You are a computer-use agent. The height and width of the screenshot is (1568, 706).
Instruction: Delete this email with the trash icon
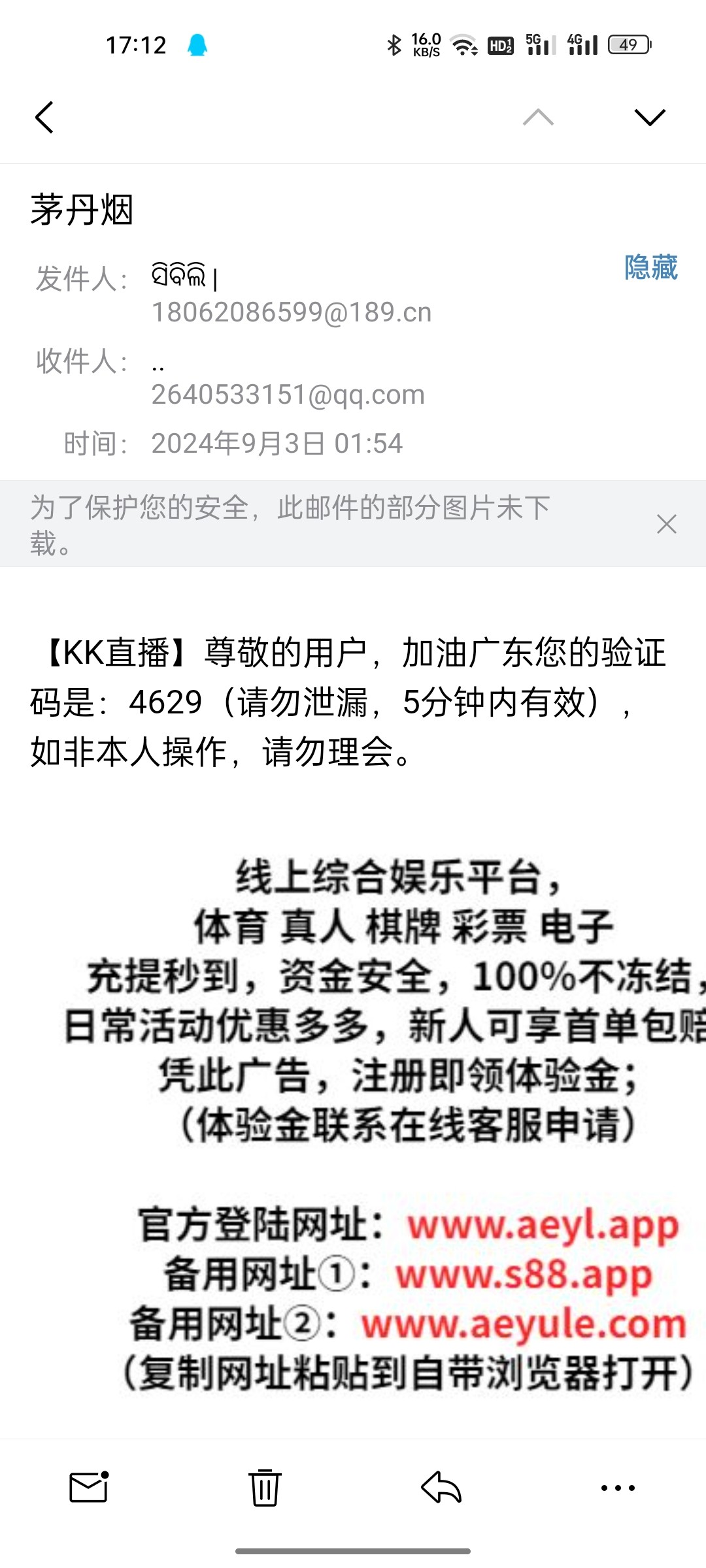pos(265,1488)
